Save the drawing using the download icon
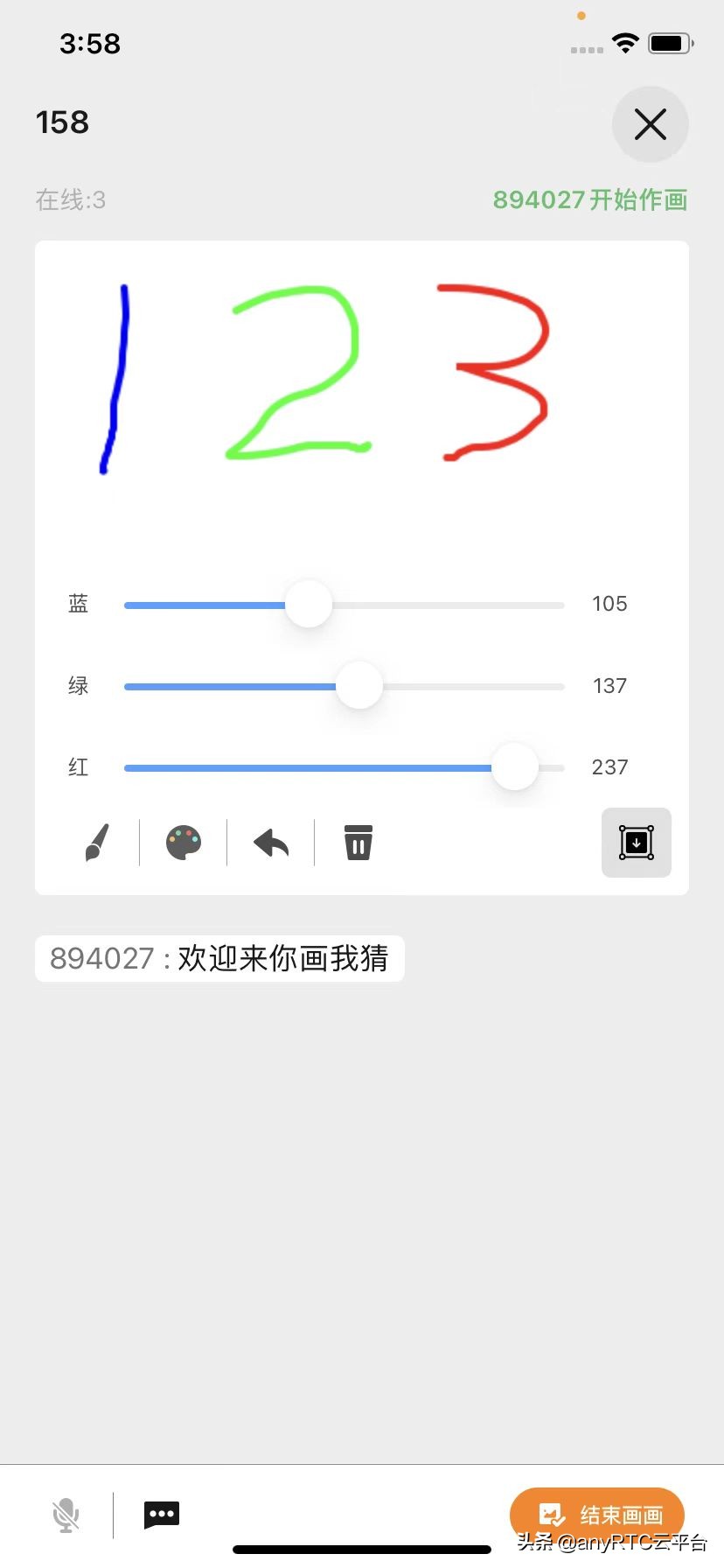The image size is (724, 1568). click(x=636, y=843)
